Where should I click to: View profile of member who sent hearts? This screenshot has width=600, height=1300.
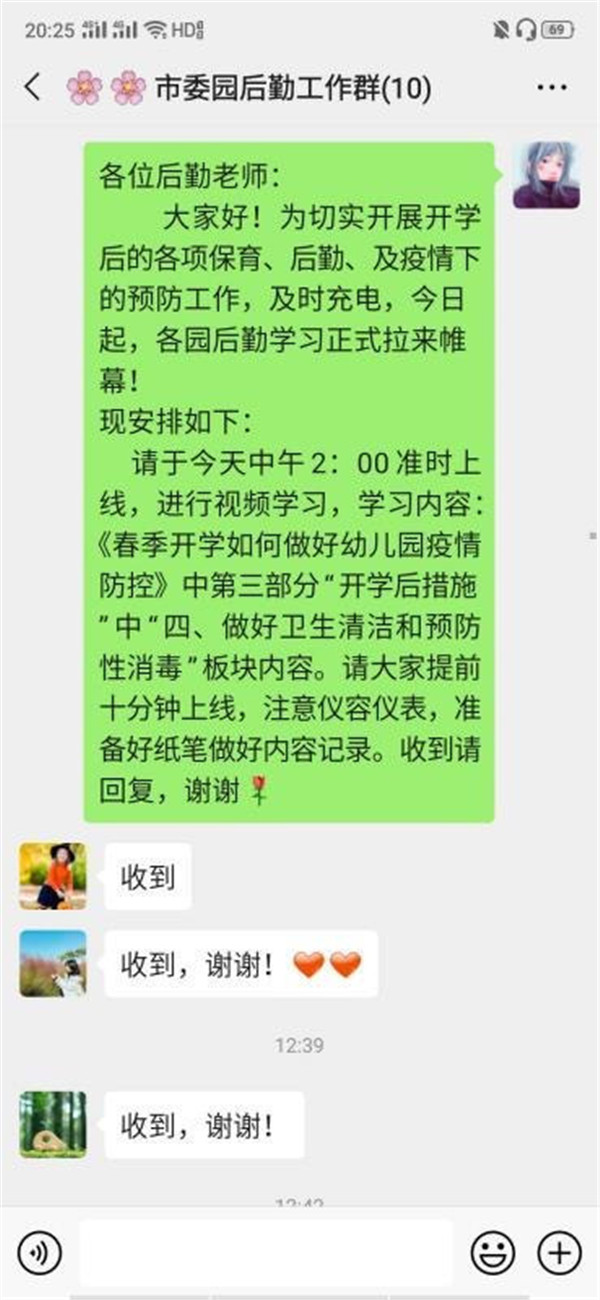[53, 963]
